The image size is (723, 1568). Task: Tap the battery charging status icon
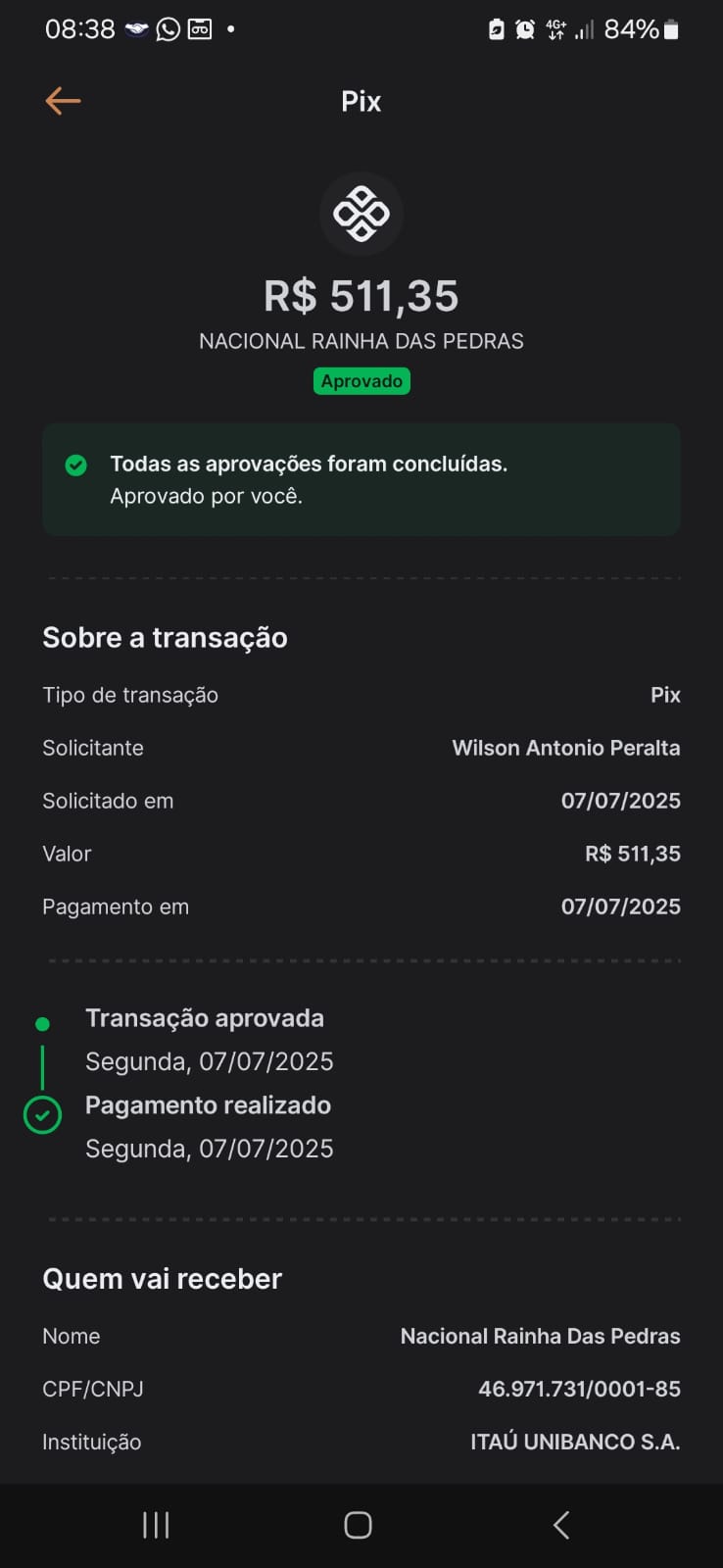(495, 28)
